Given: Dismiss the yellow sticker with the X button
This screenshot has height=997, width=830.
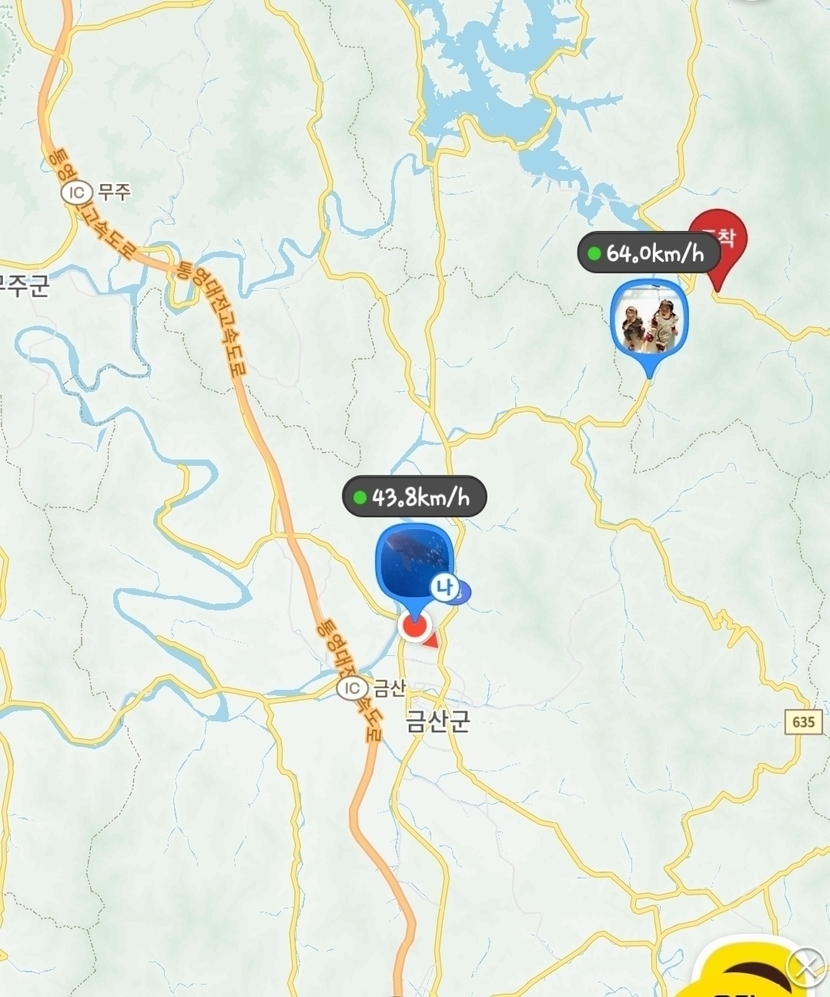Looking at the screenshot, I should (x=806, y=966).
